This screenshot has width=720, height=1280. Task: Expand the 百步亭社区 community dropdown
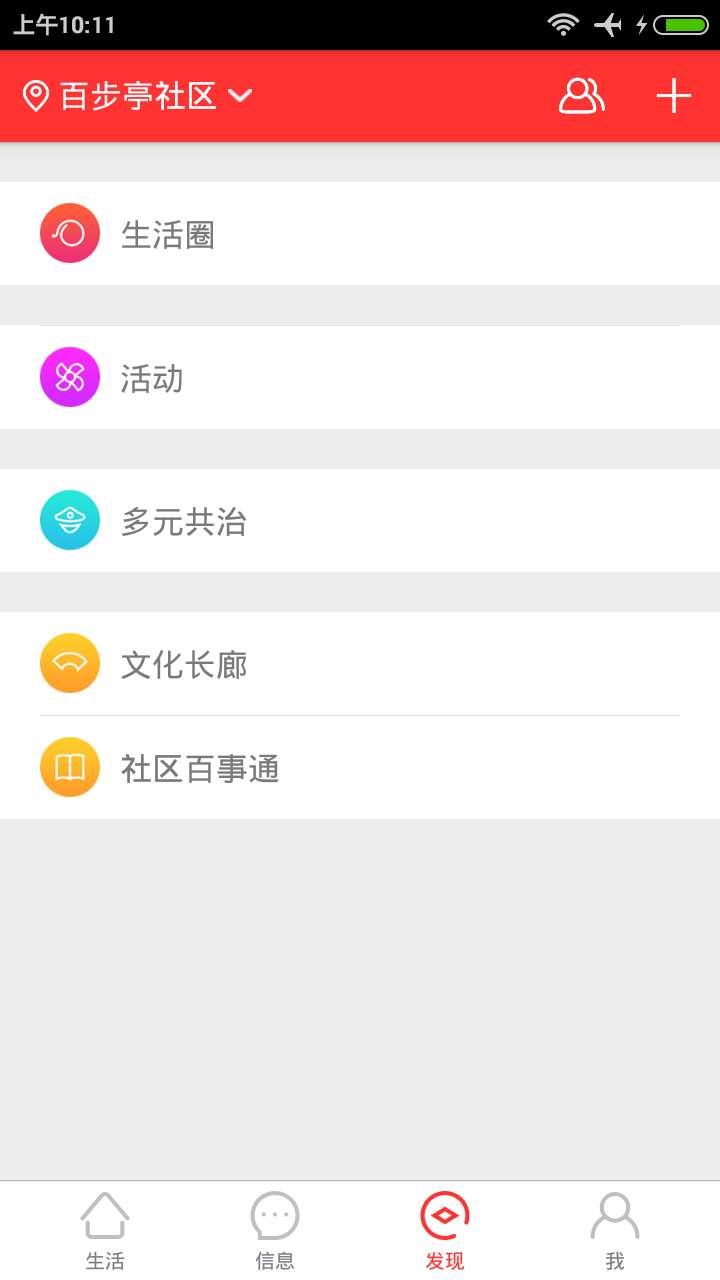click(x=138, y=96)
